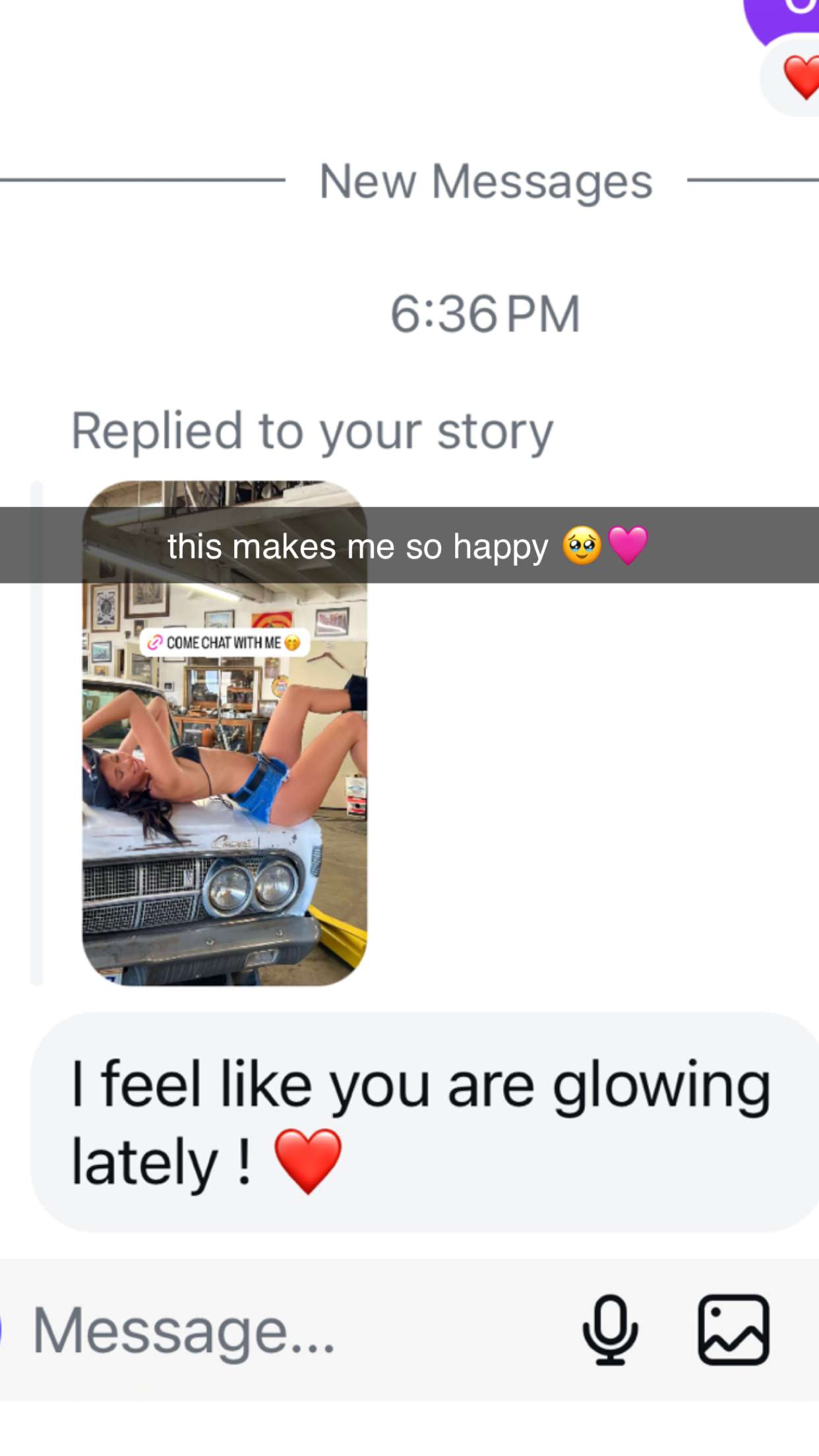
Task: Tap the New Messages divider label
Action: (x=486, y=180)
